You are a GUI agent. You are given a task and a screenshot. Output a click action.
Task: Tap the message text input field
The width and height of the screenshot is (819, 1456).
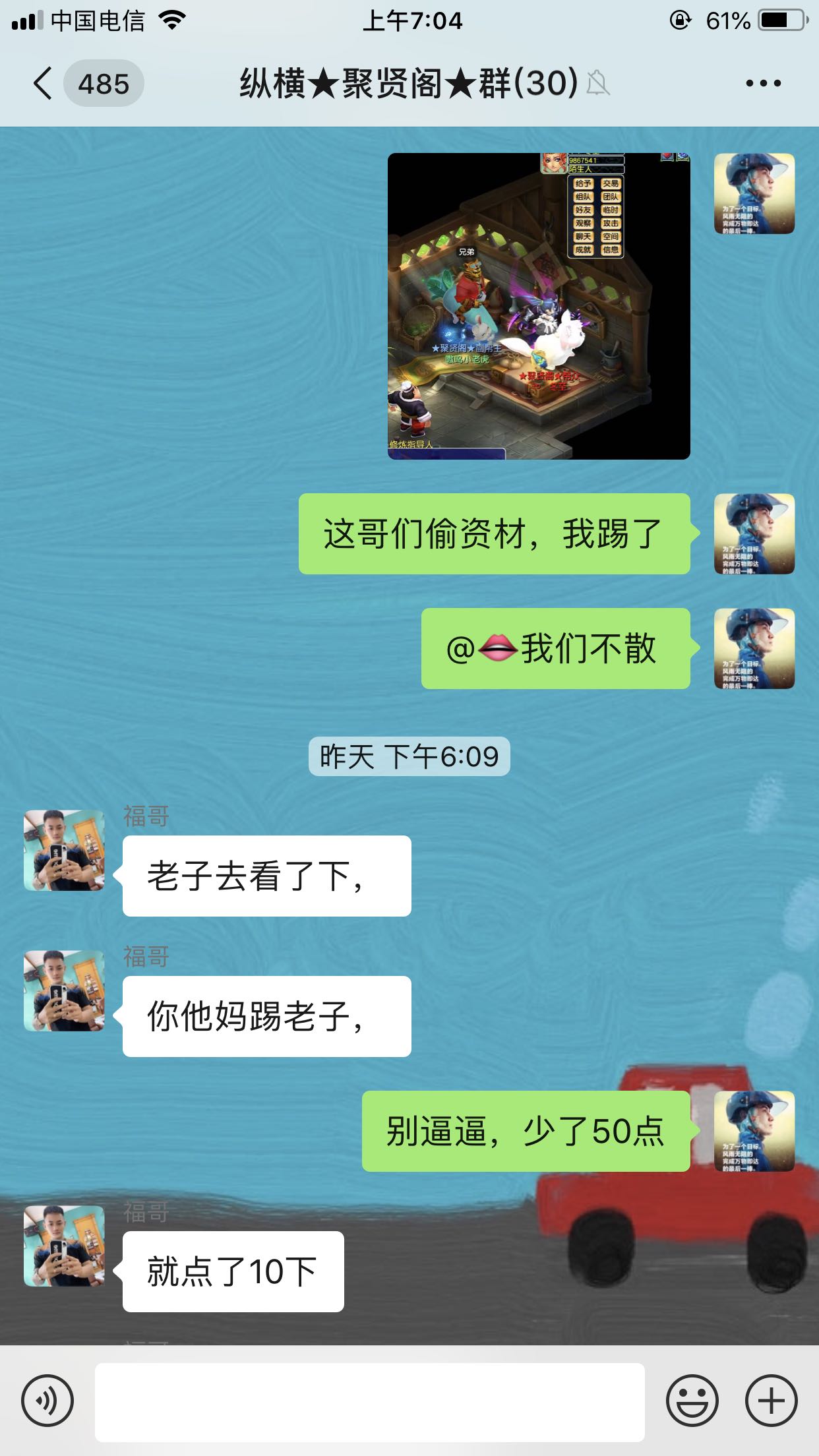[x=370, y=1402]
